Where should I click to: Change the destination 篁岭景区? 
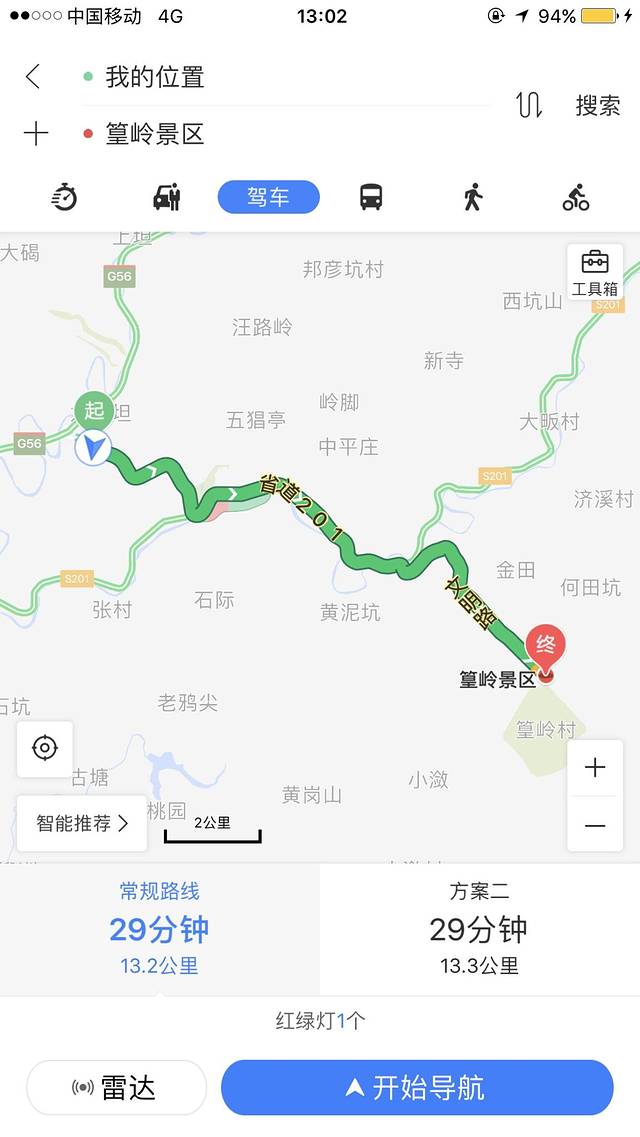(155, 134)
